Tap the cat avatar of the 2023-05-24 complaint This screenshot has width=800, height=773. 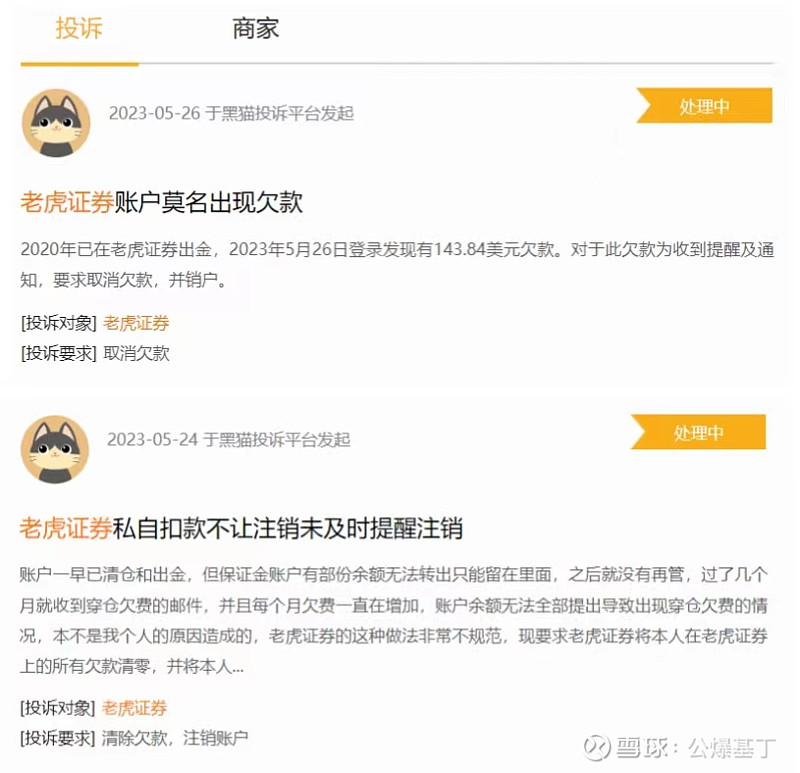click(55, 449)
